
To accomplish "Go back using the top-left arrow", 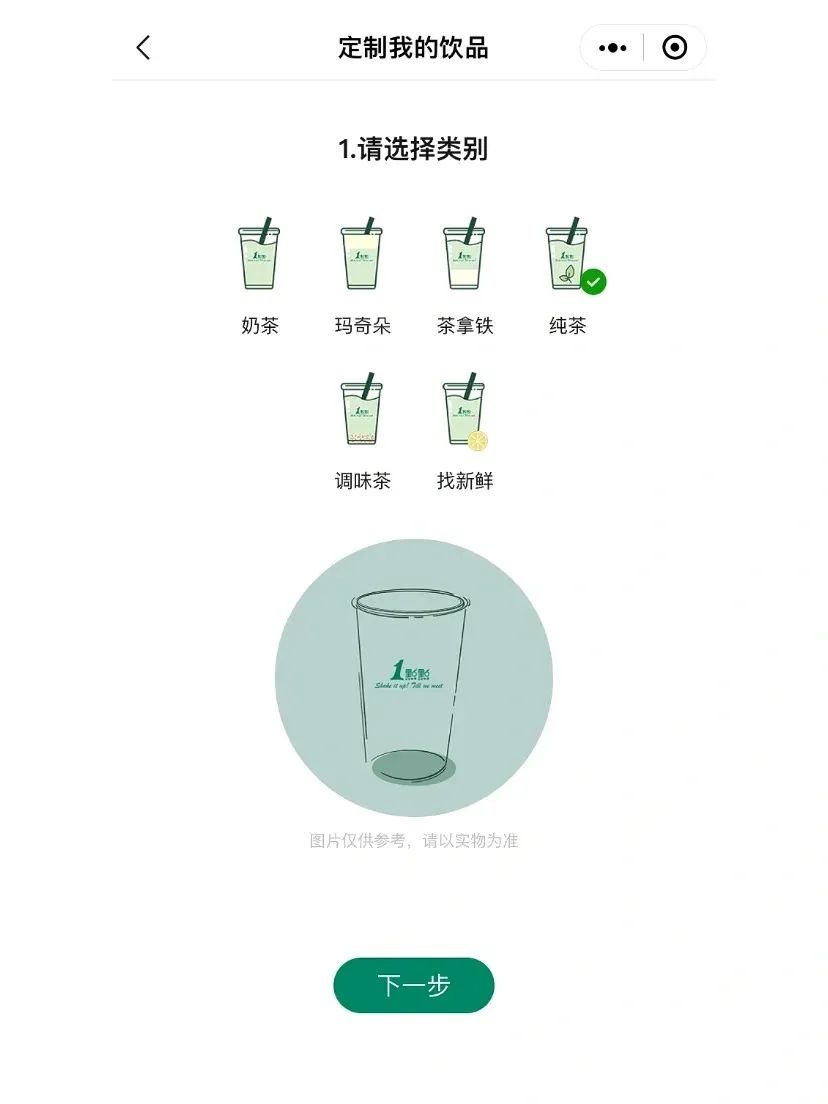I will coord(143,47).
